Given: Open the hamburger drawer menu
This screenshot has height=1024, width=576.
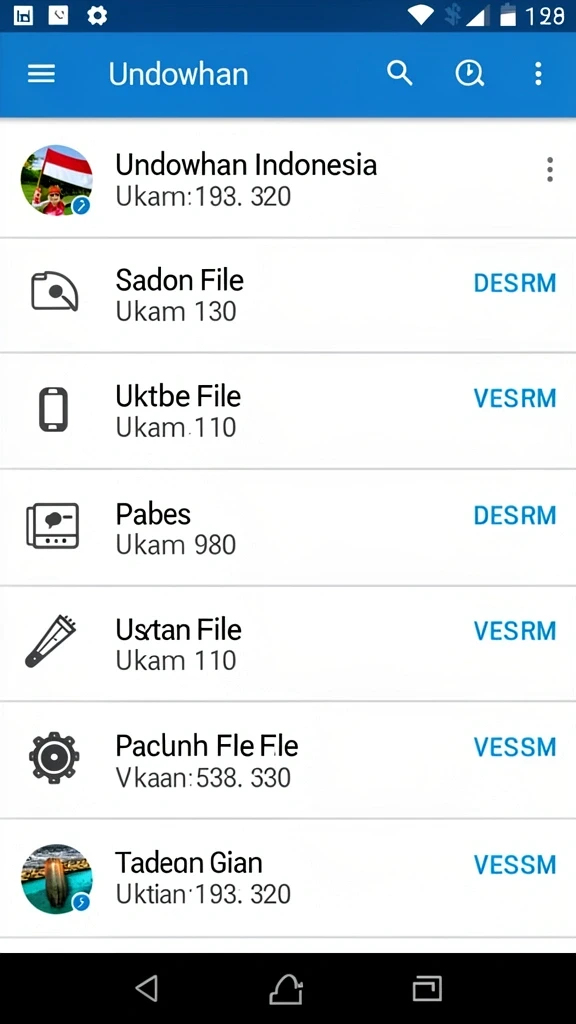Looking at the screenshot, I should click(41, 74).
